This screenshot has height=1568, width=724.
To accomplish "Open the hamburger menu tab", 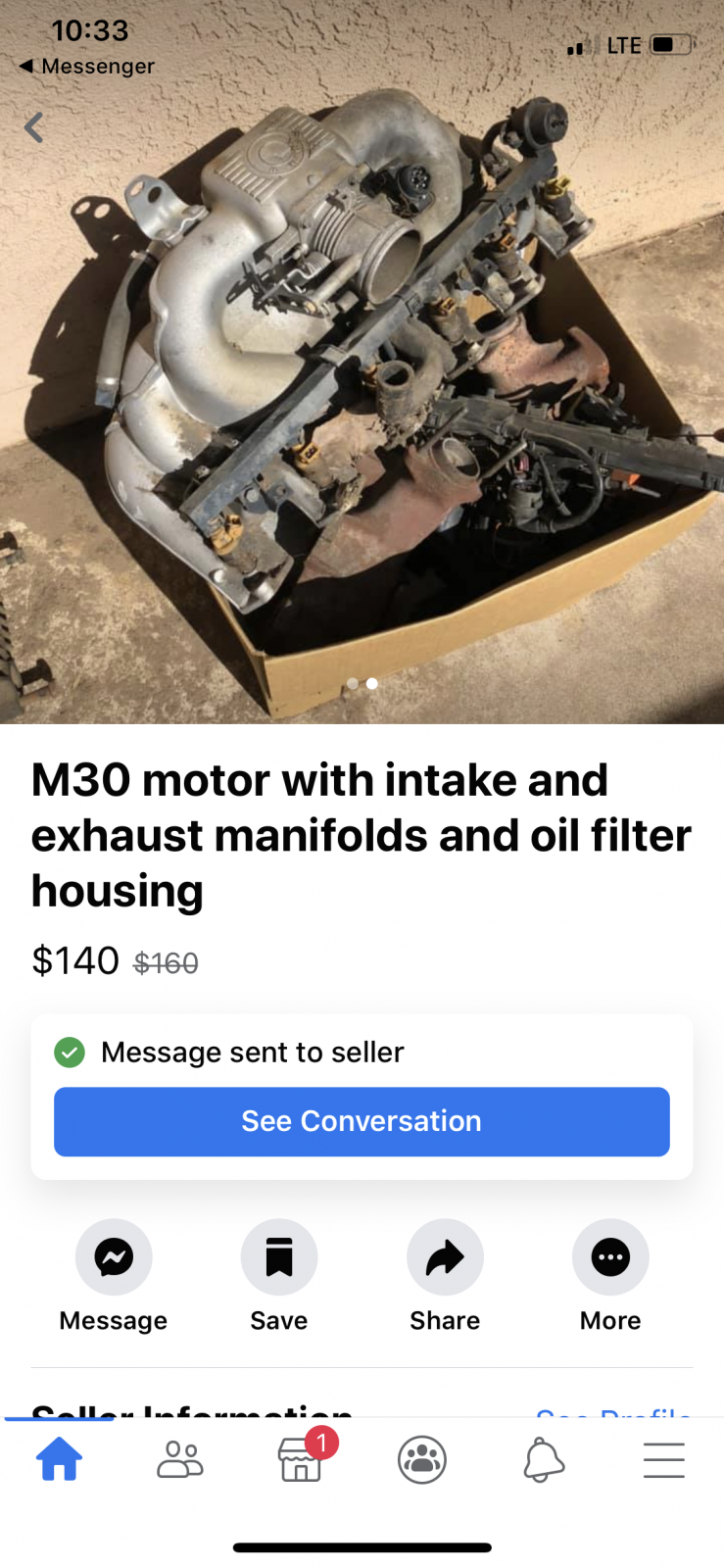I will coord(664,1460).
